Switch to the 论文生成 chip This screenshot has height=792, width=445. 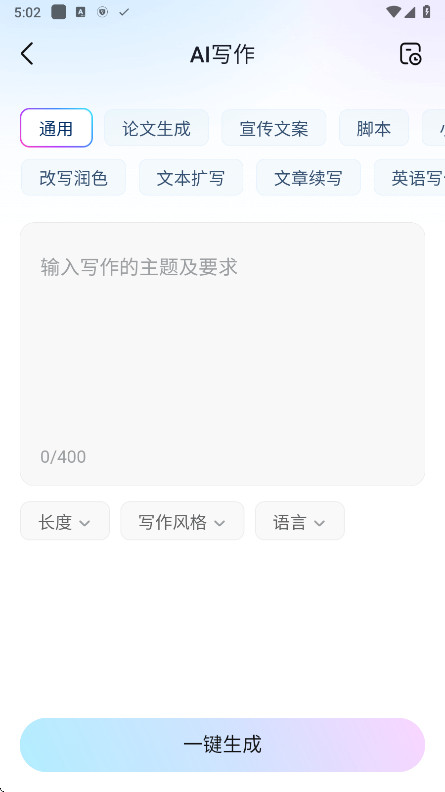(x=156, y=128)
